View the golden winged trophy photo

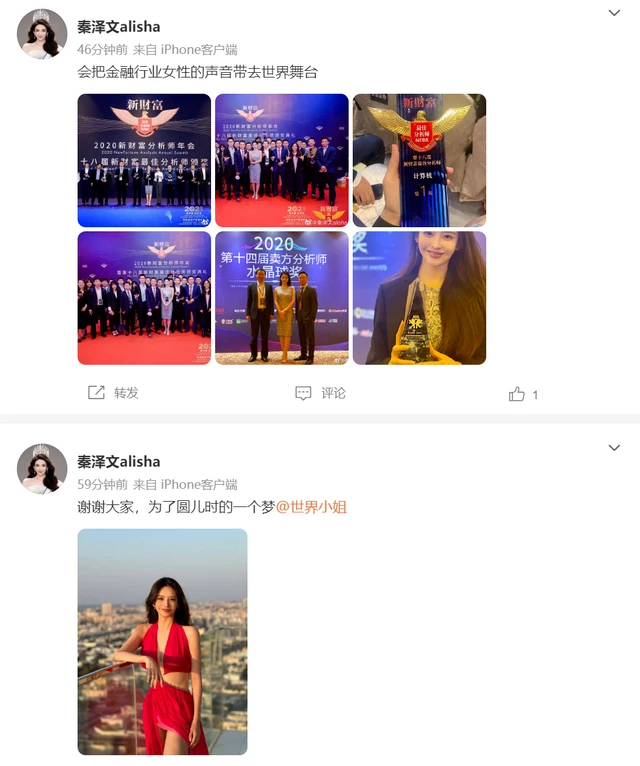pyautogui.click(x=419, y=160)
